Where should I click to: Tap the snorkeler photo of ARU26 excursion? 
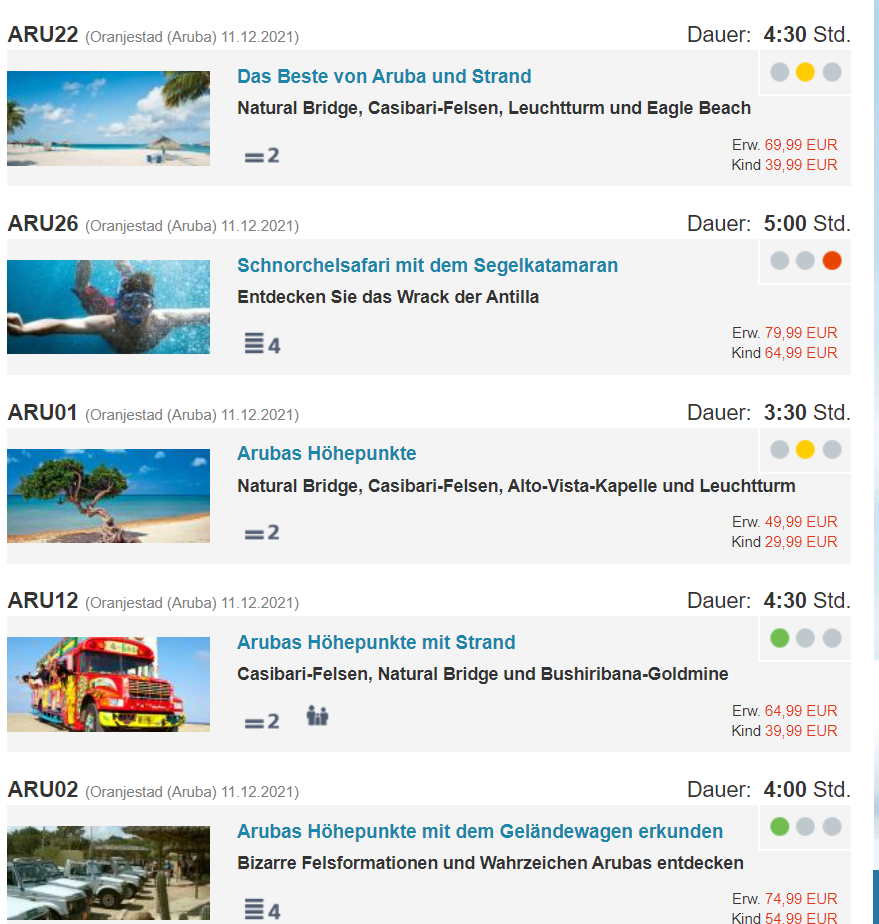108,307
